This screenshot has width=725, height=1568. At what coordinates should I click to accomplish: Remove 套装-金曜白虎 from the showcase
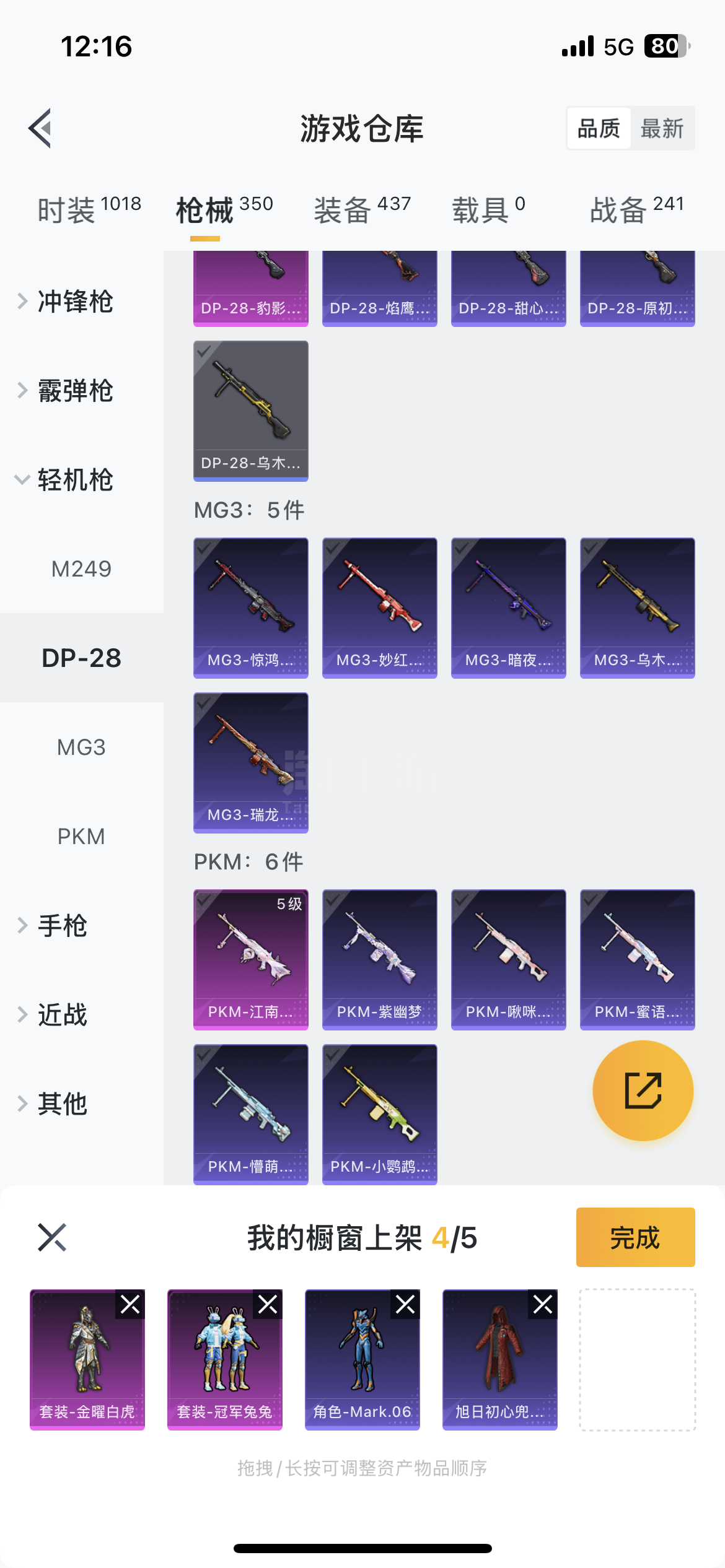[130, 1305]
